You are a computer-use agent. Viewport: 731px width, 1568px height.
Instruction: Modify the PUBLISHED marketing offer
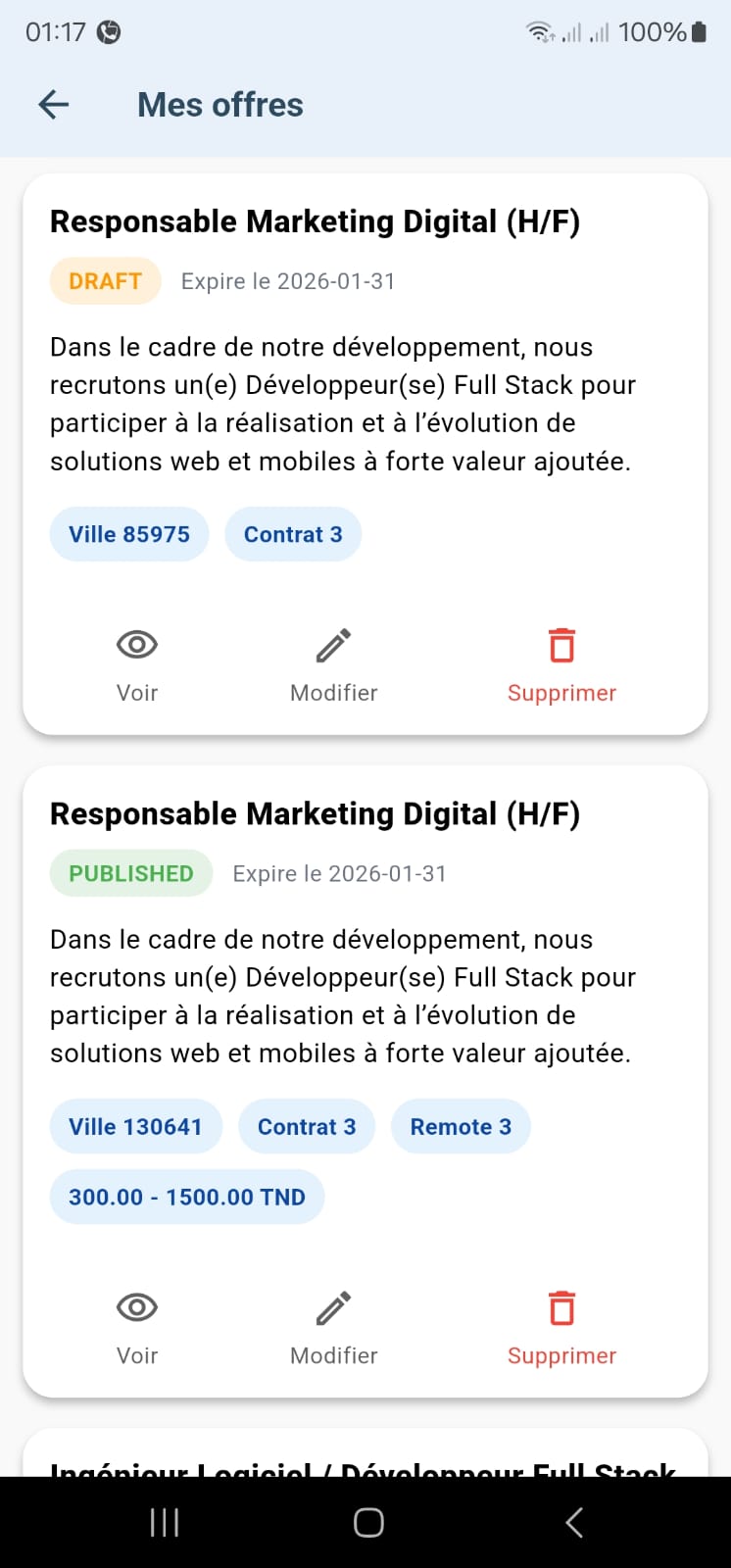pos(333,1327)
